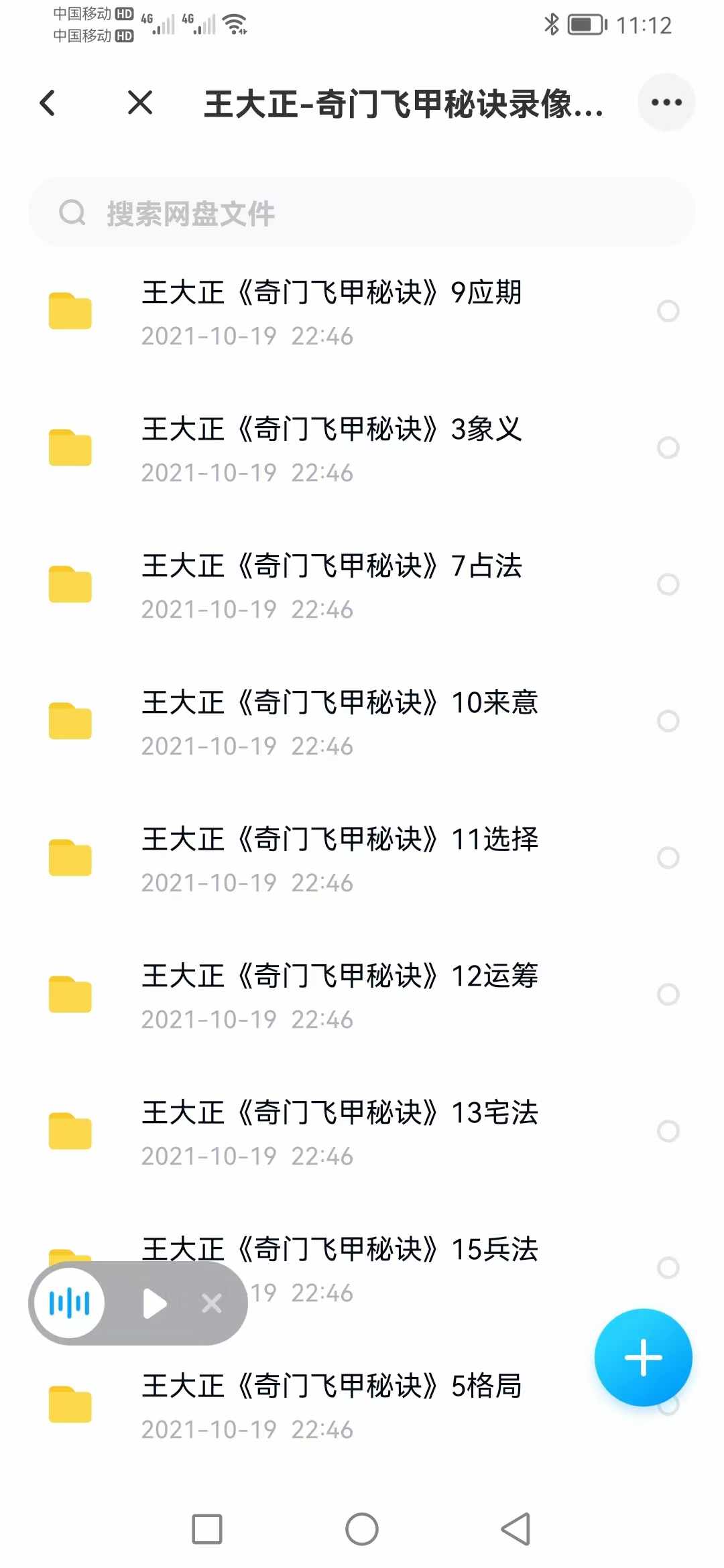Select the 13宅法 folder's checkbox circle

[668, 1131]
